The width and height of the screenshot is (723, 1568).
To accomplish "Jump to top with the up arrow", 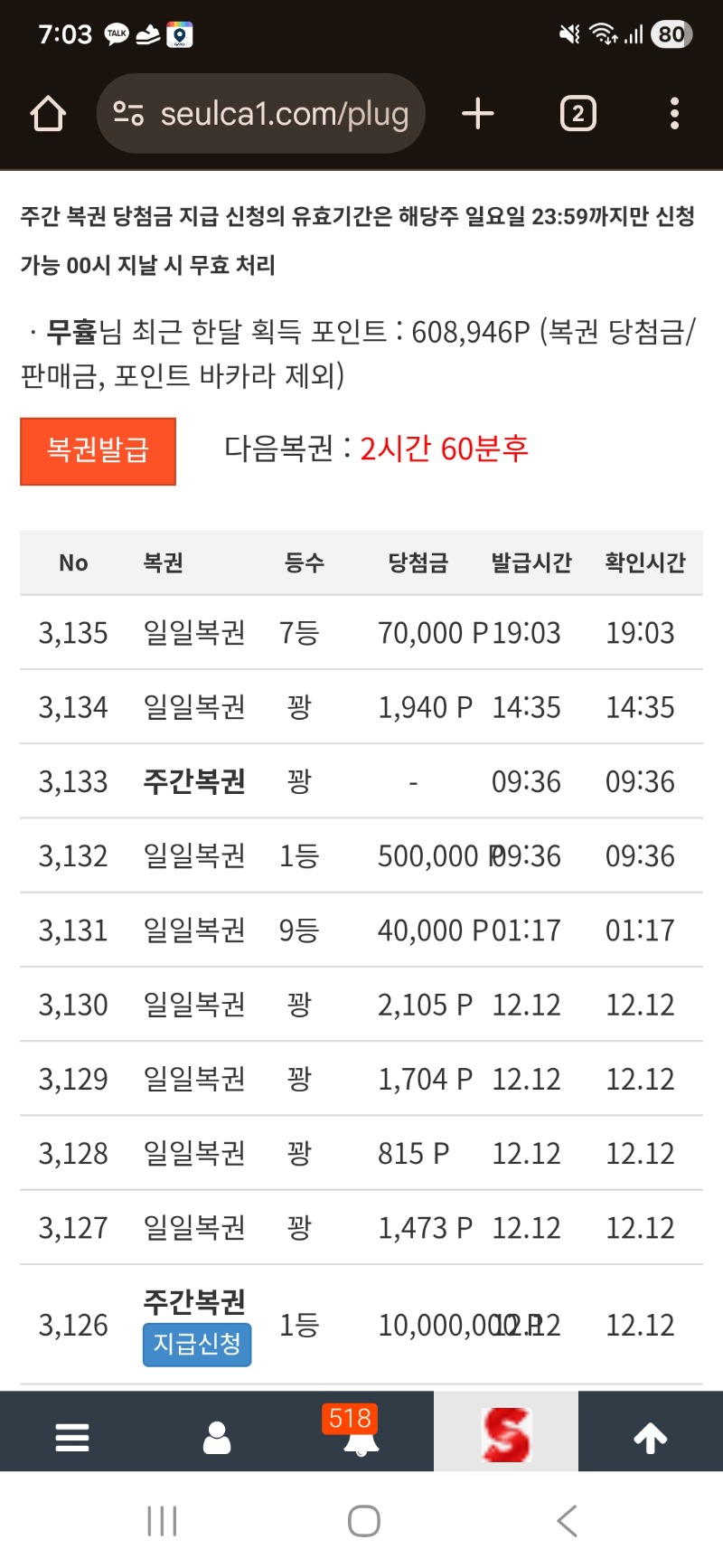I will 650,1437.
